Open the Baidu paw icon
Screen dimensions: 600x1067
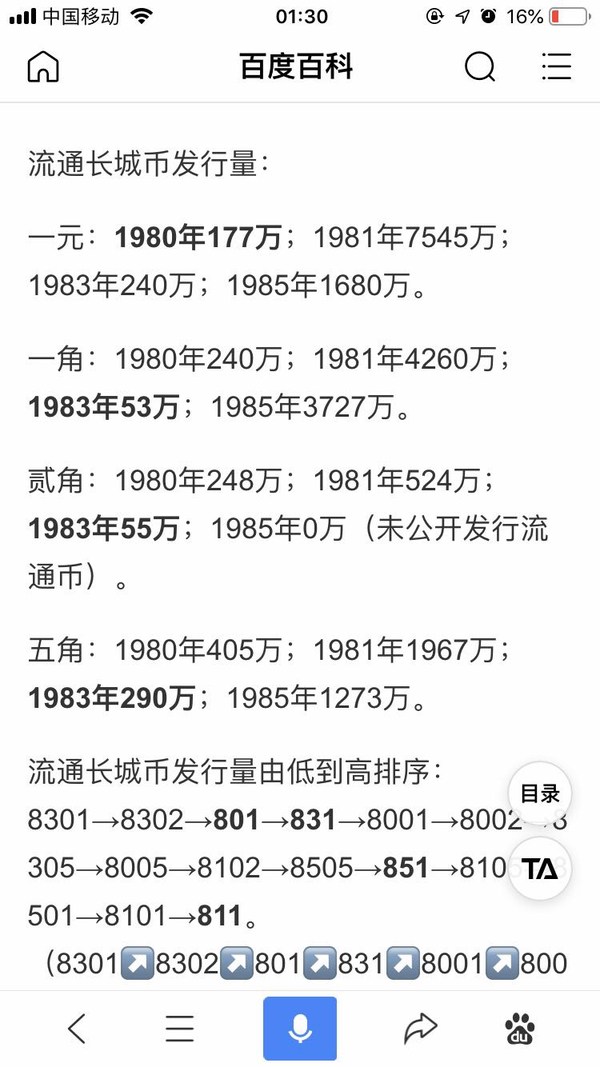coord(520,1028)
